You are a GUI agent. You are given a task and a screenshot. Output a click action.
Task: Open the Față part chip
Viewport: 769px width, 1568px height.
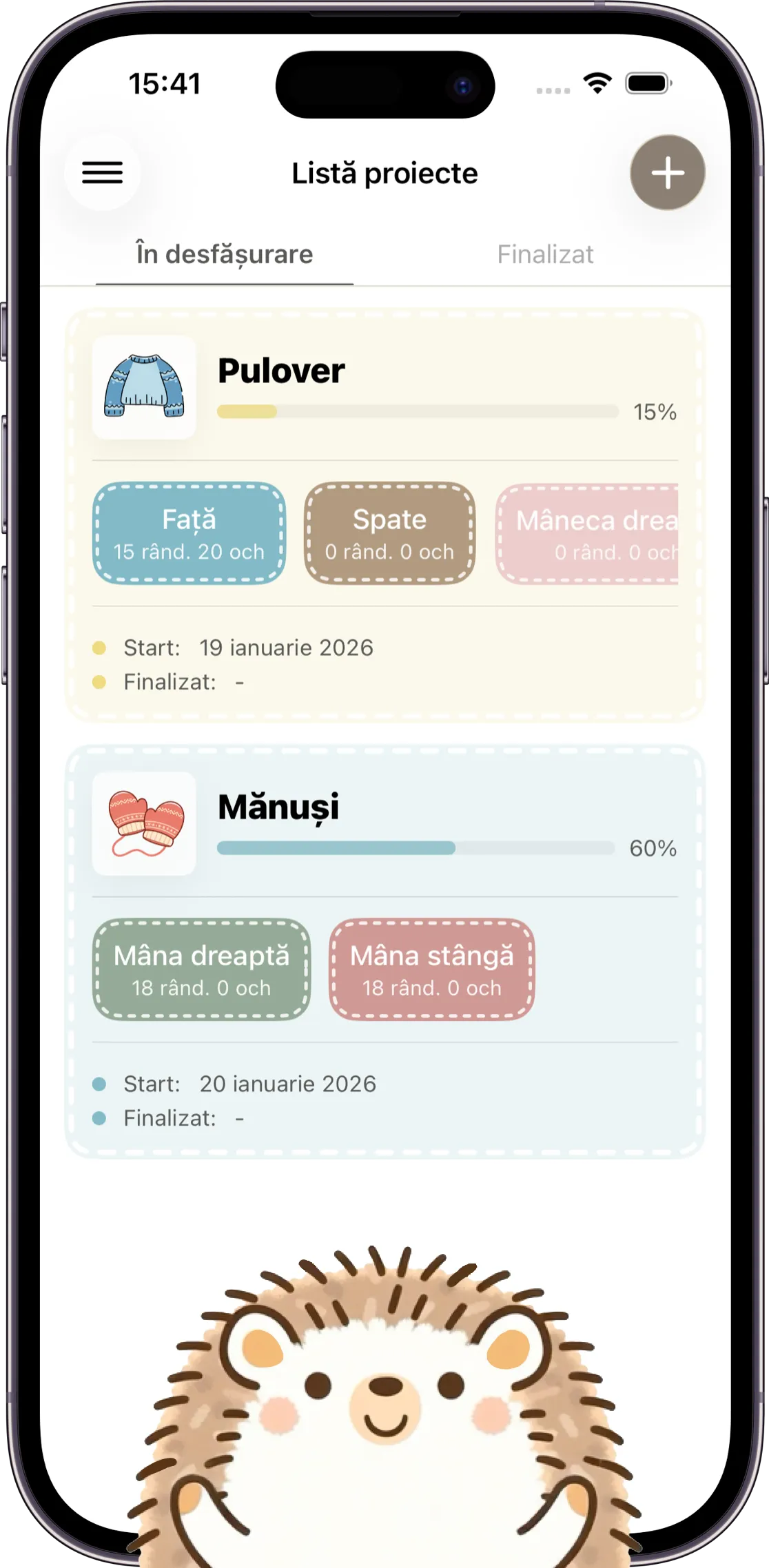[189, 533]
